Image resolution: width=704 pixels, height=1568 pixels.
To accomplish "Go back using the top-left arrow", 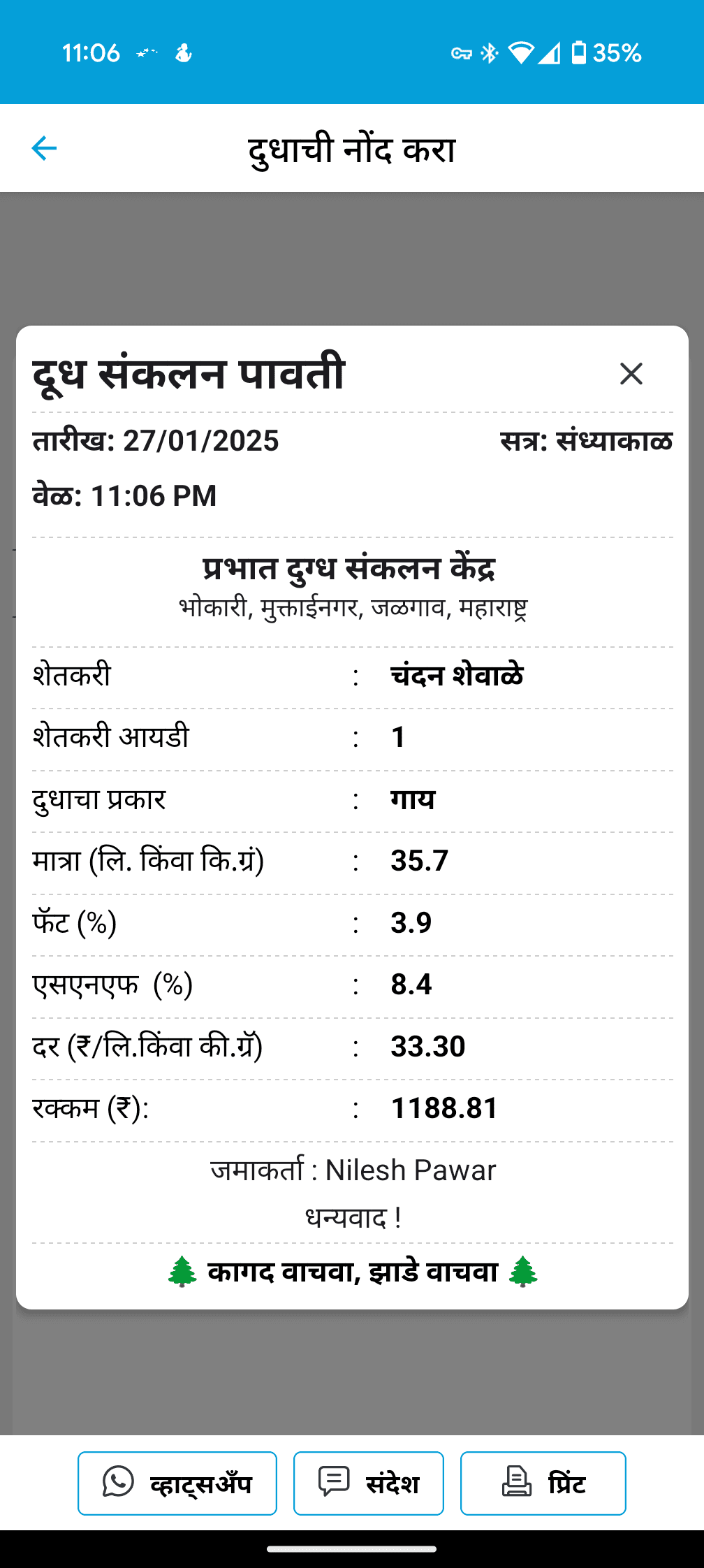I will coord(44,148).
